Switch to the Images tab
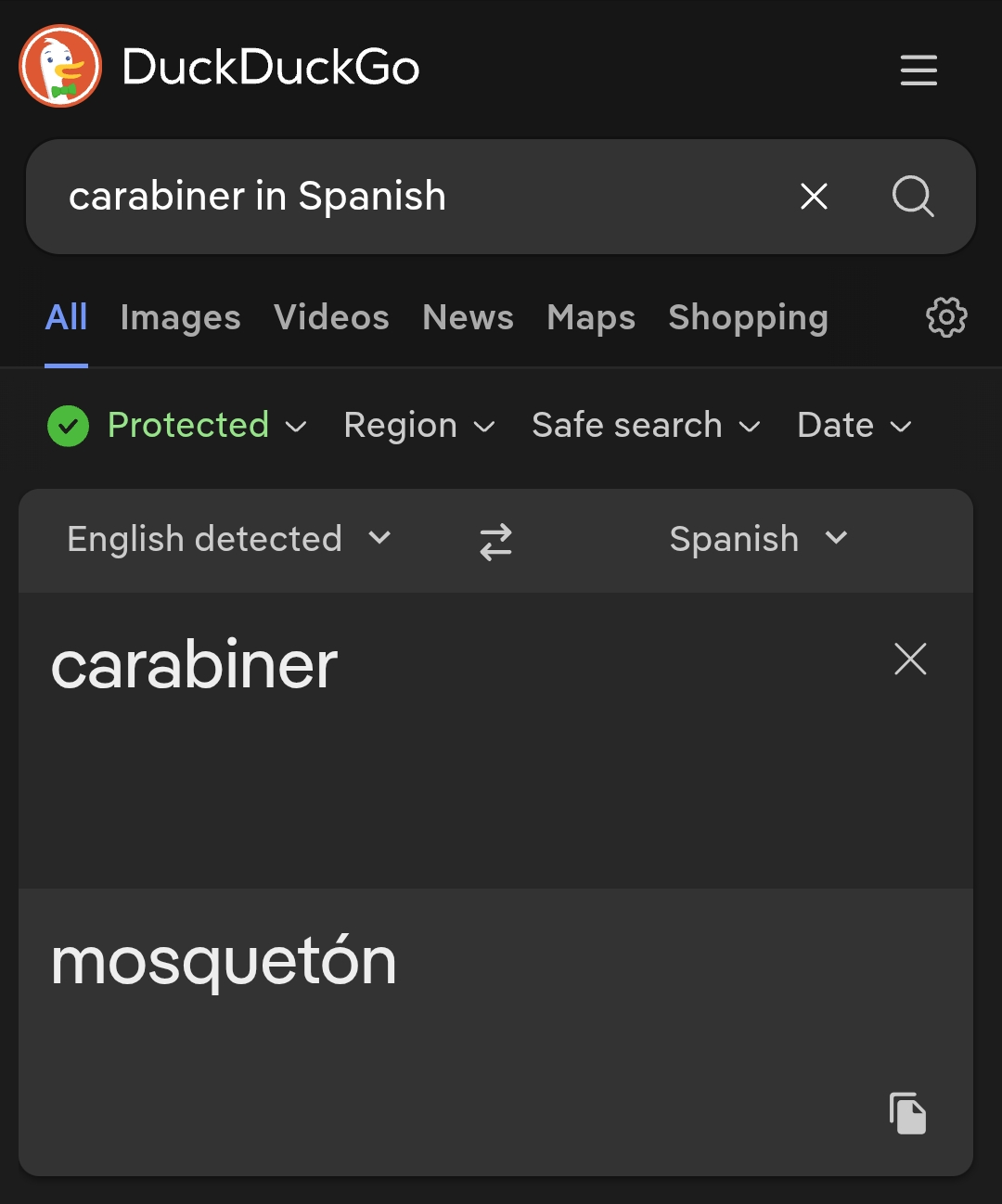This screenshot has width=1002, height=1204. (x=180, y=318)
